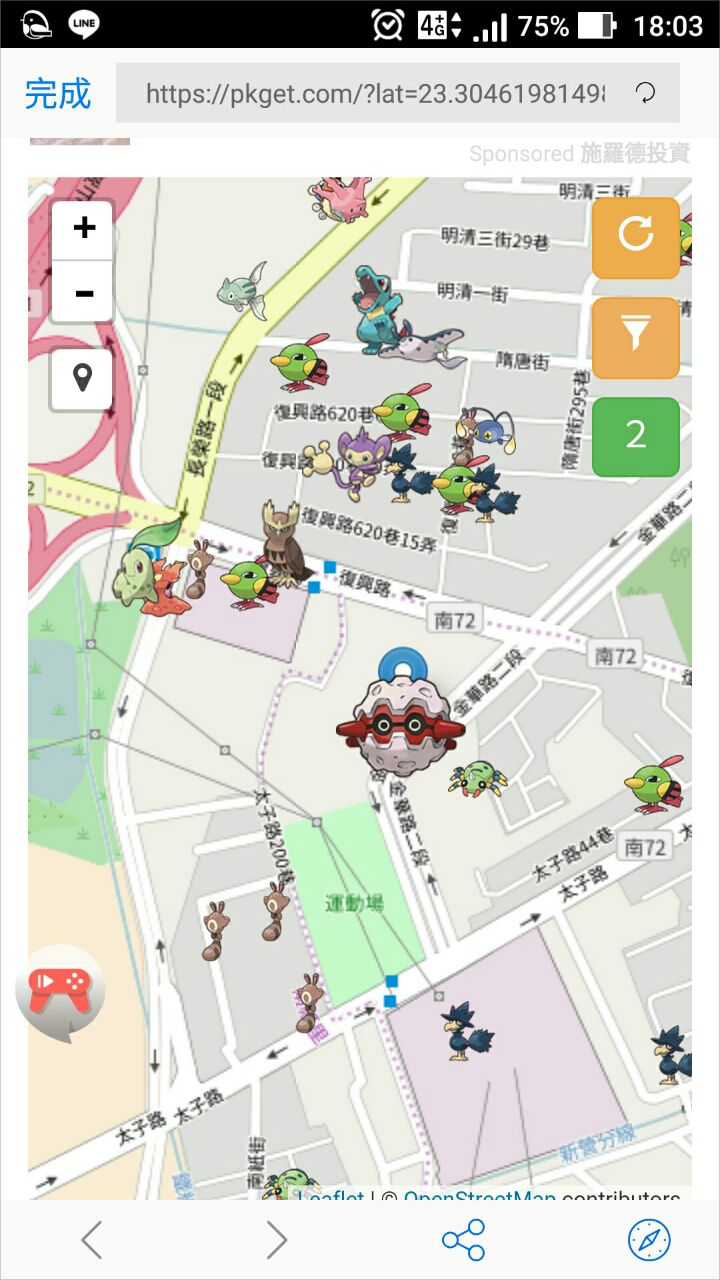720x1280 pixels.
Task: Reload the page from the address bar
Action: (646, 93)
